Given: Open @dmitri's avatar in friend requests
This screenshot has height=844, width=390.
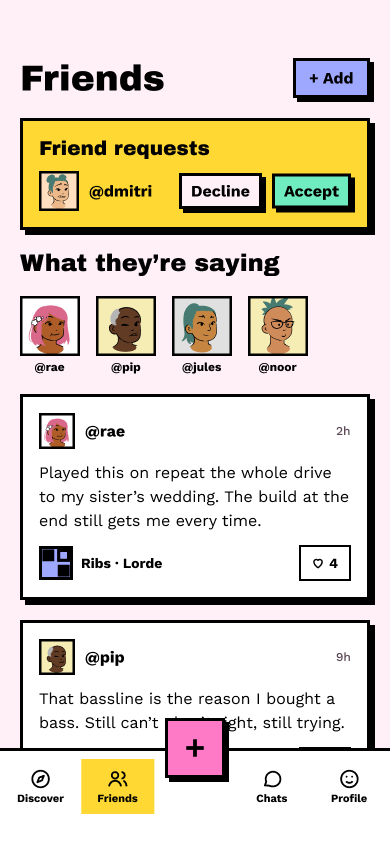Looking at the screenshot, I should point(59,191).
